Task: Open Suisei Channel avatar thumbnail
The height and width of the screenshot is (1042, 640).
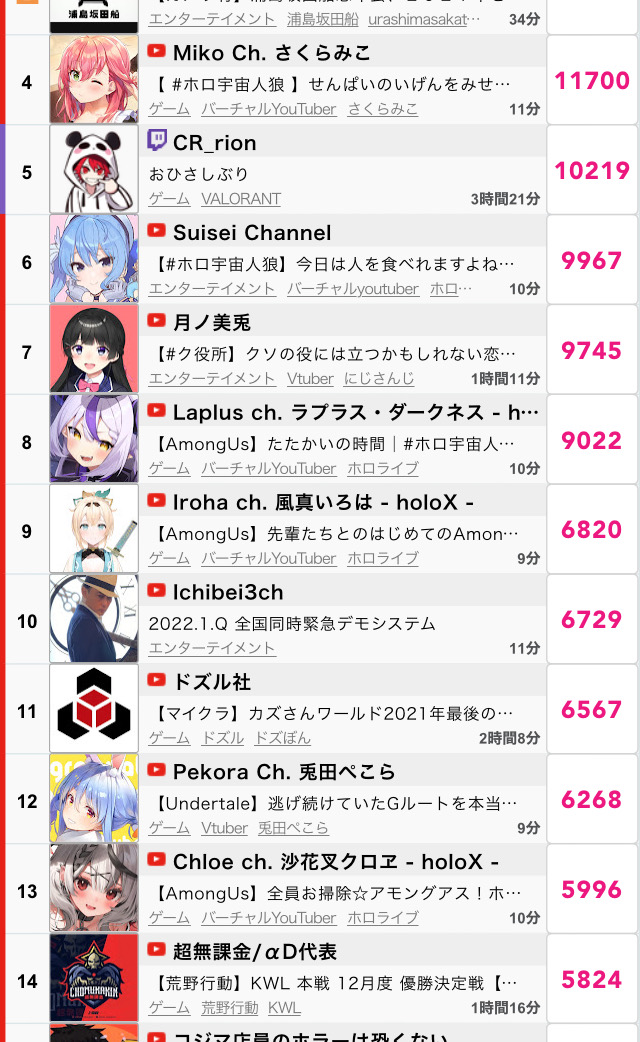Action: coord(94,259)
